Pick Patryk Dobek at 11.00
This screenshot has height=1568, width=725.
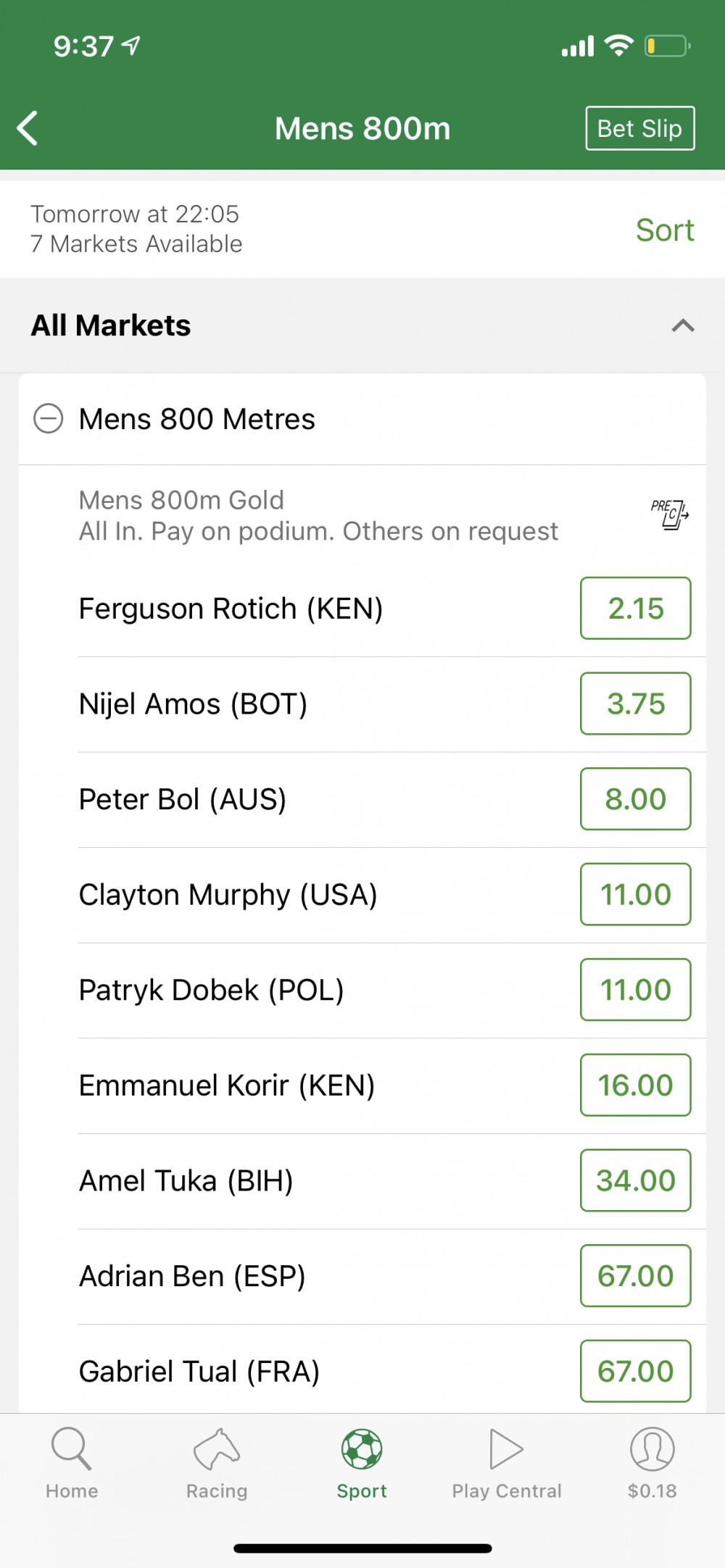[x=635, y=990]
